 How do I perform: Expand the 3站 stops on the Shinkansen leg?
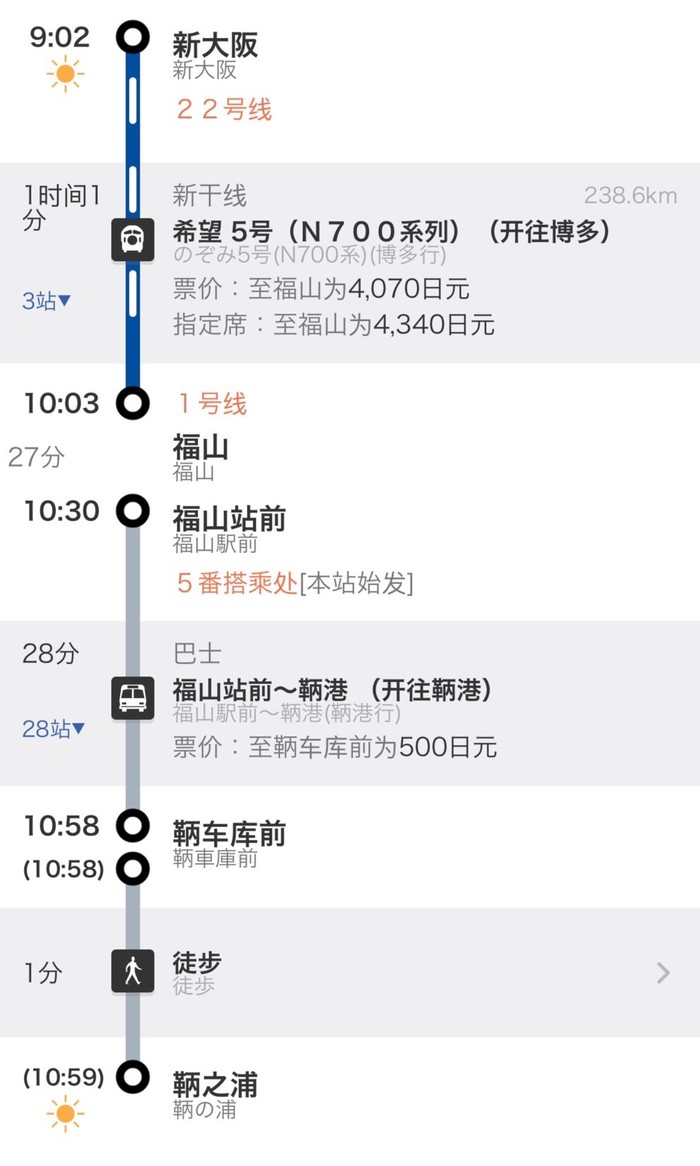coord(46,301)
